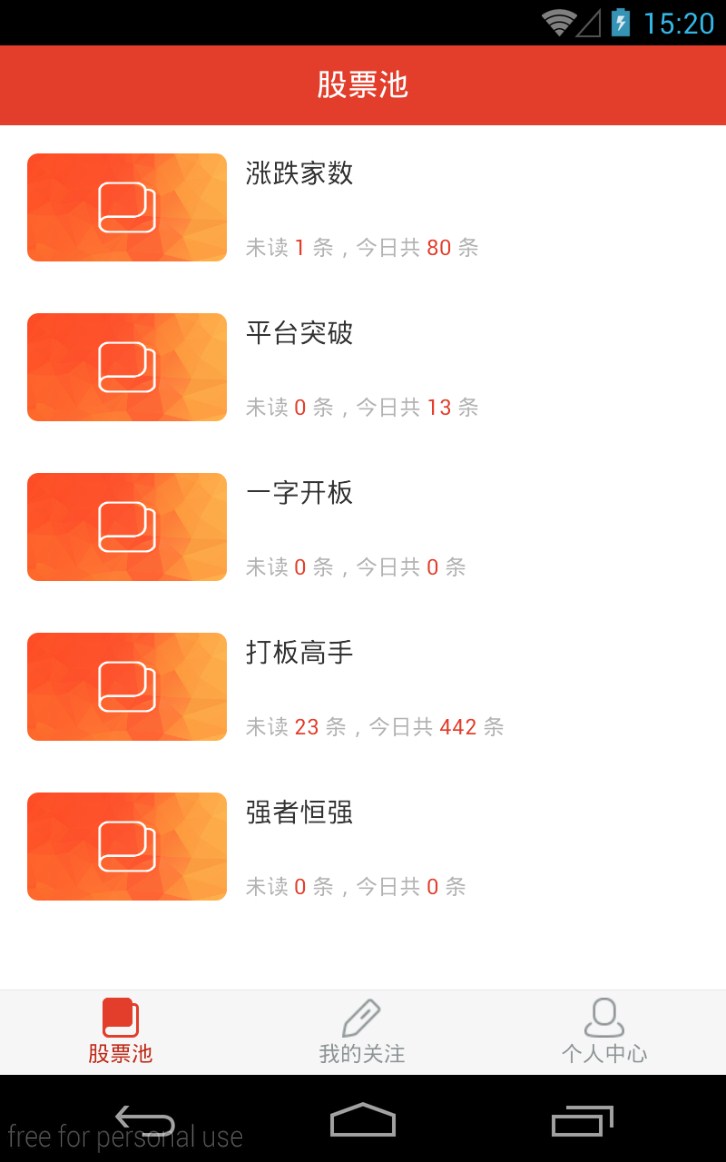The width and height of the screenshot is (726, 1162).
Task: Go to the 个人中心 tab
Action: coord(604,1032)
